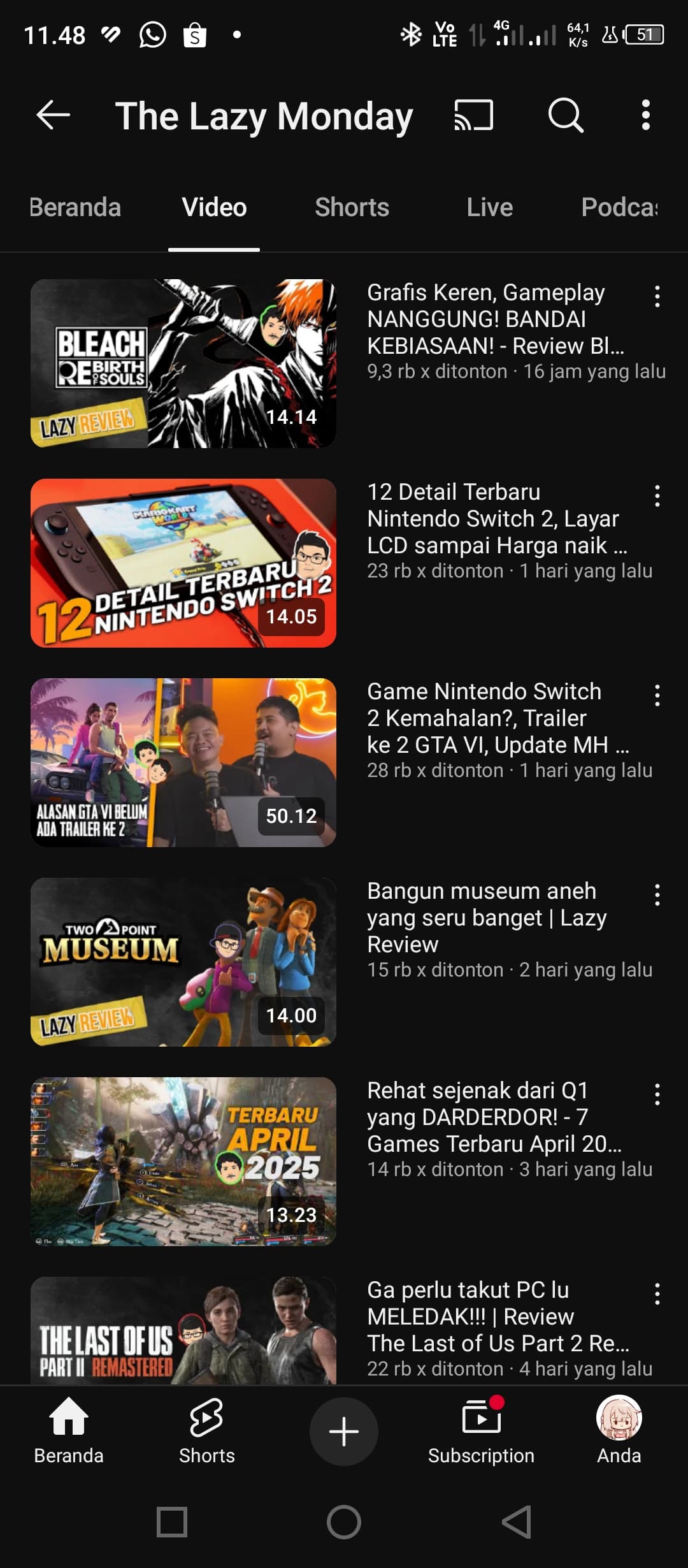Open options for the Bleach review video
This screenshot has height=1568, width=688.
(657, 297)
